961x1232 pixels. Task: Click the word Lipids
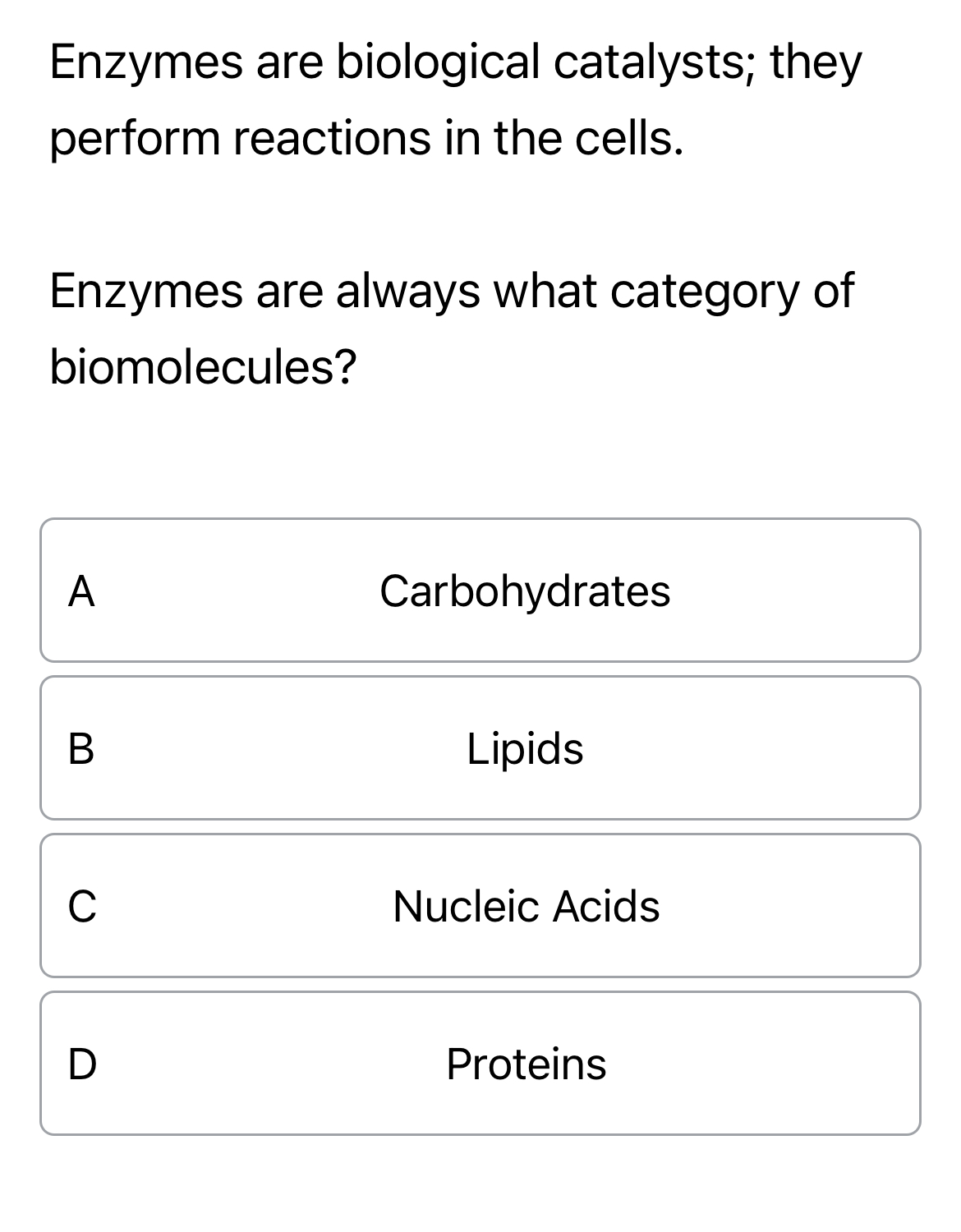point(526,747)
